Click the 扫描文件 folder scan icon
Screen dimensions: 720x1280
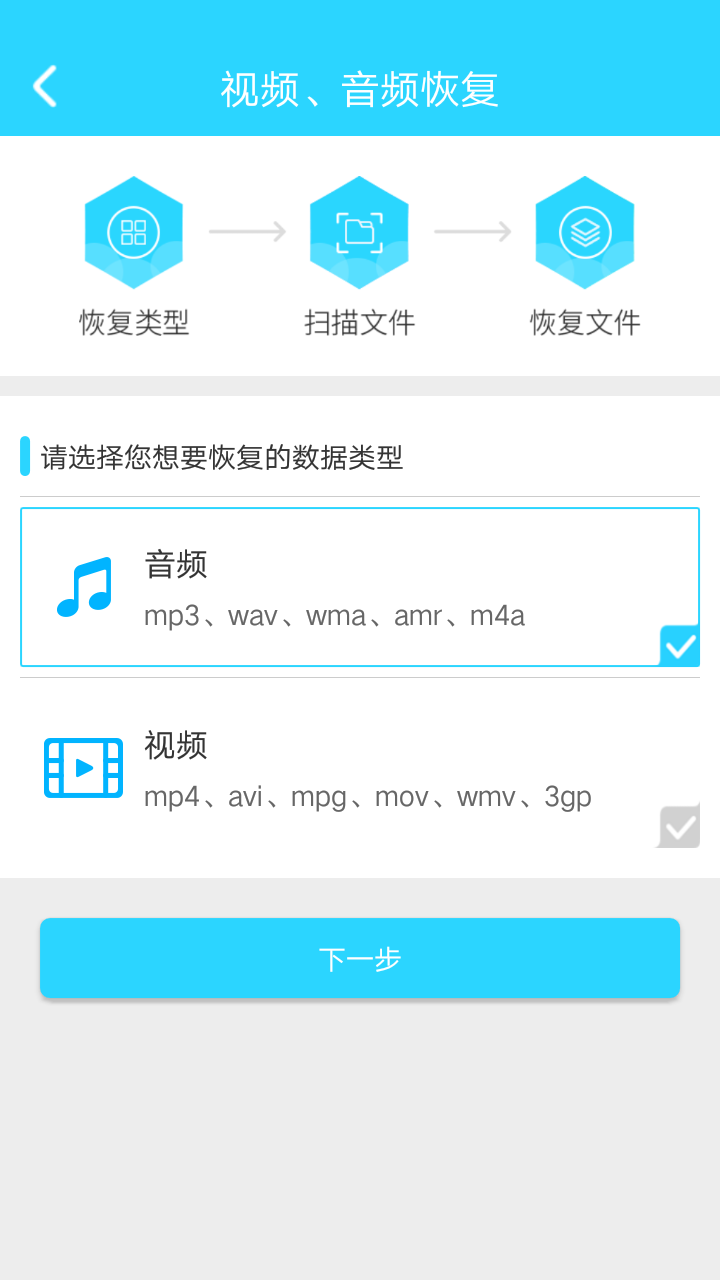pyautogui.click(x=360, y=232)
